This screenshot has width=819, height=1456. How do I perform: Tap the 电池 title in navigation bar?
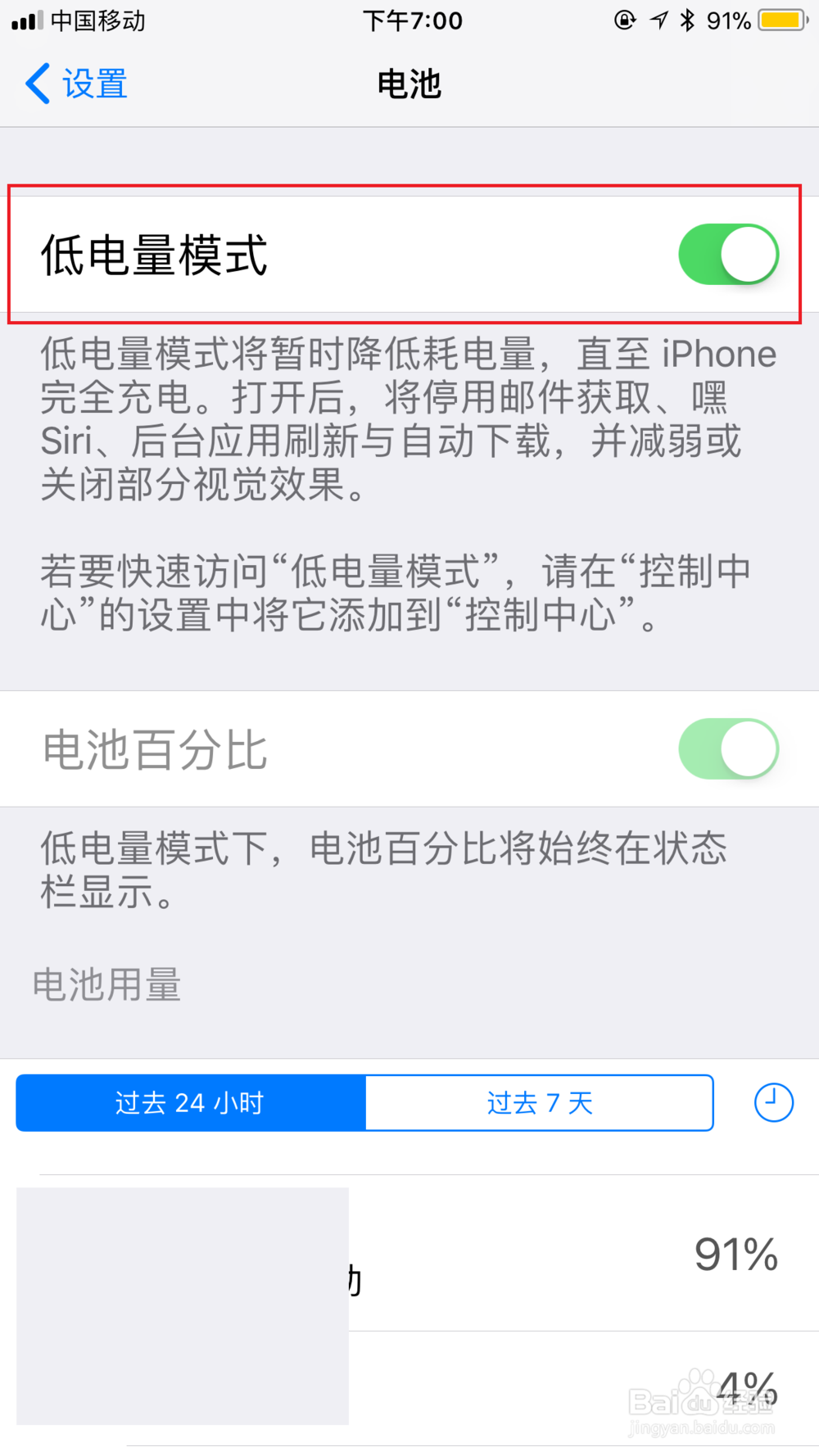pos(409,83)
